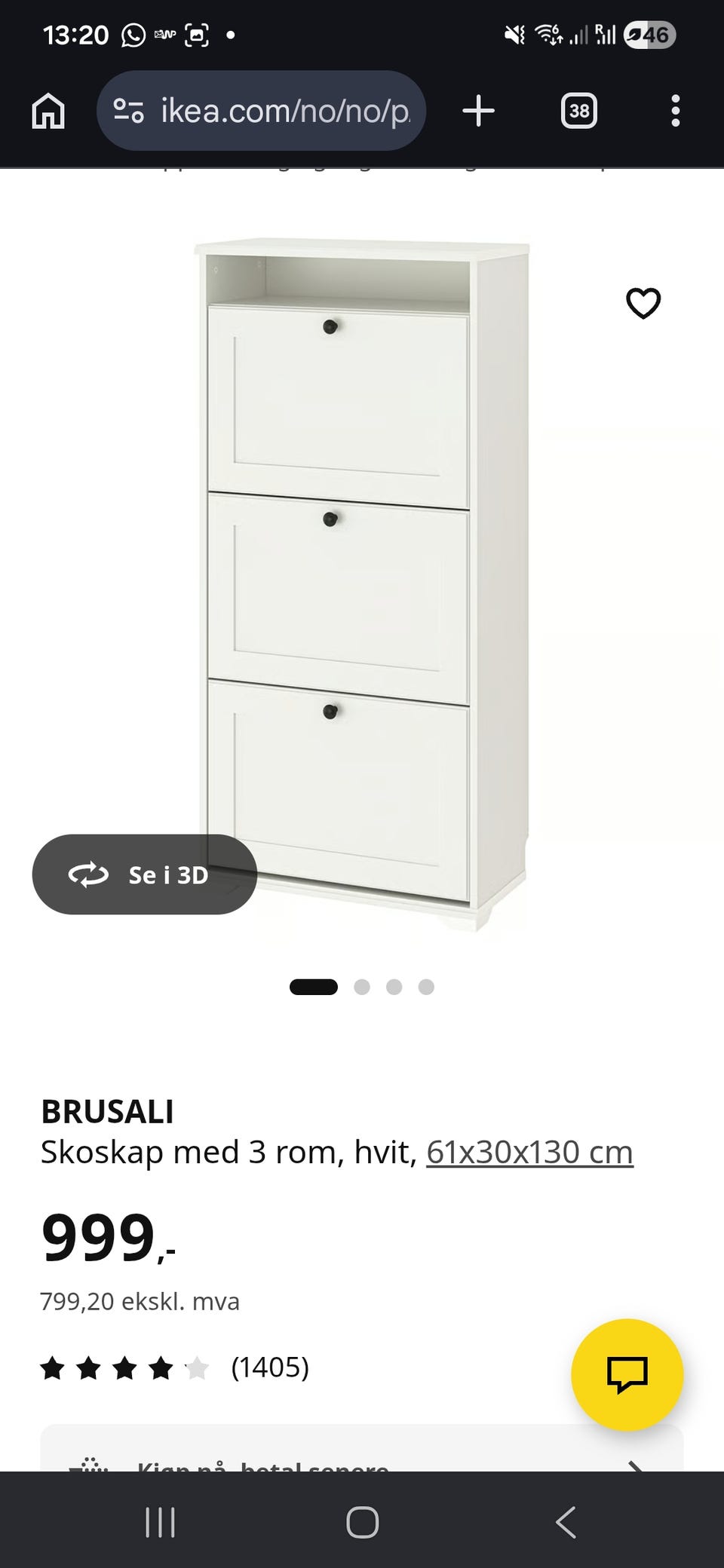Image resolution: width=724 pixels, height=1568 pixels.
Task: Open the tab switcher showing 38 tabs
Action: tap(578, 111)
